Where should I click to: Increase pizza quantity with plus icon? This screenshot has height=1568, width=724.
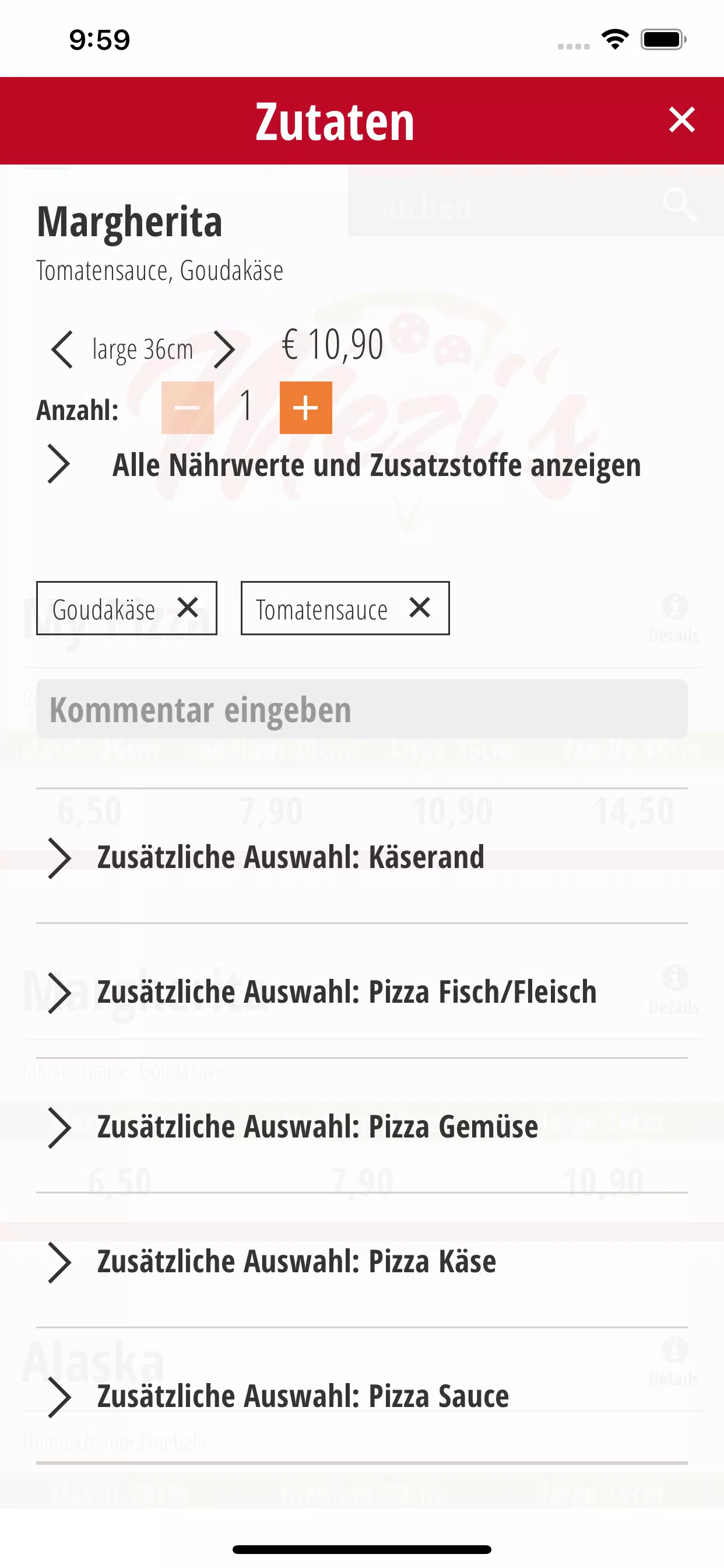(x=305, y=408)
